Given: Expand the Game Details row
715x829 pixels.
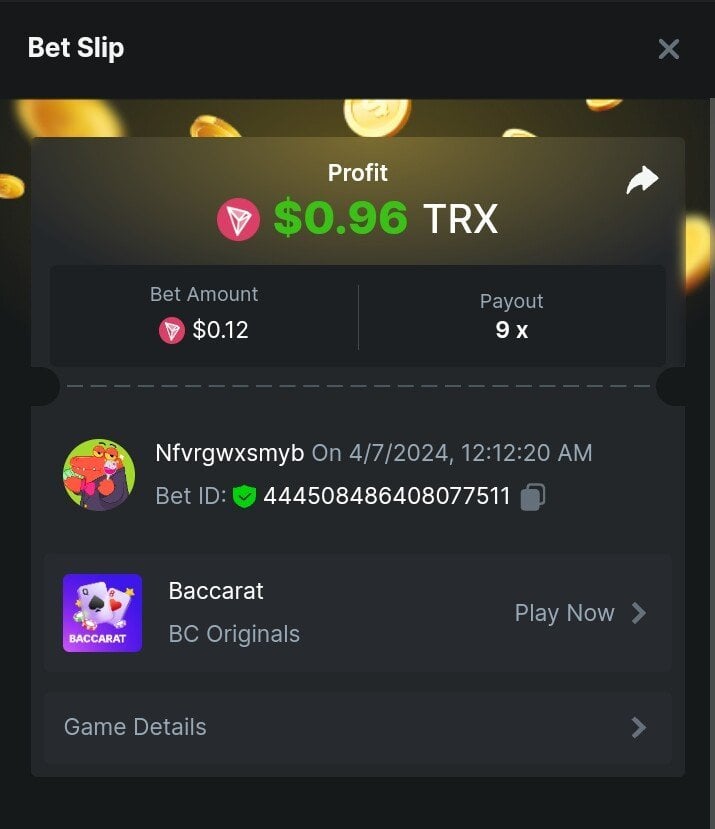Looking at the screenshot, I should [357, 727].
